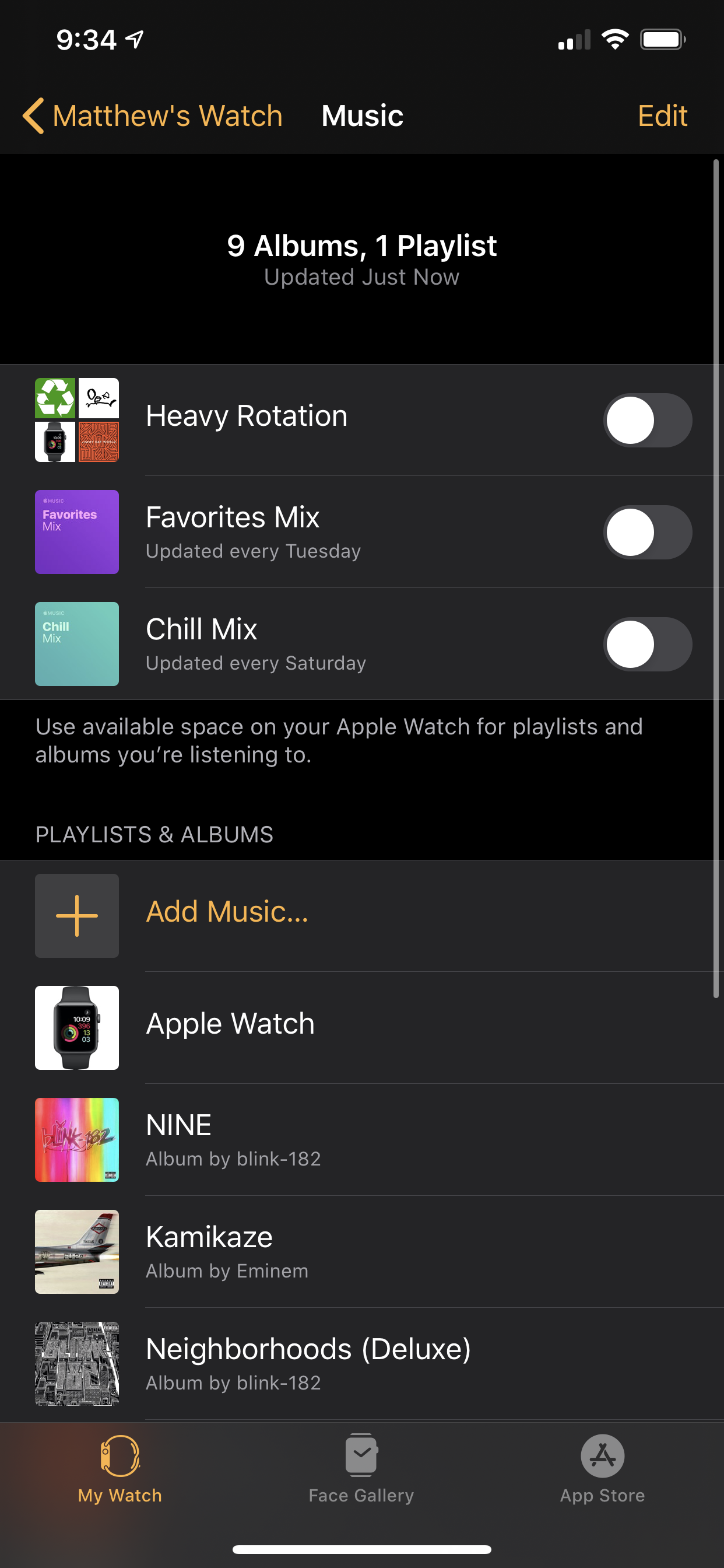Turn on Favorites Mix syncing
The width and height of the screenshot is (724, 1568).
pyautogui.click(x=646, y=532)
